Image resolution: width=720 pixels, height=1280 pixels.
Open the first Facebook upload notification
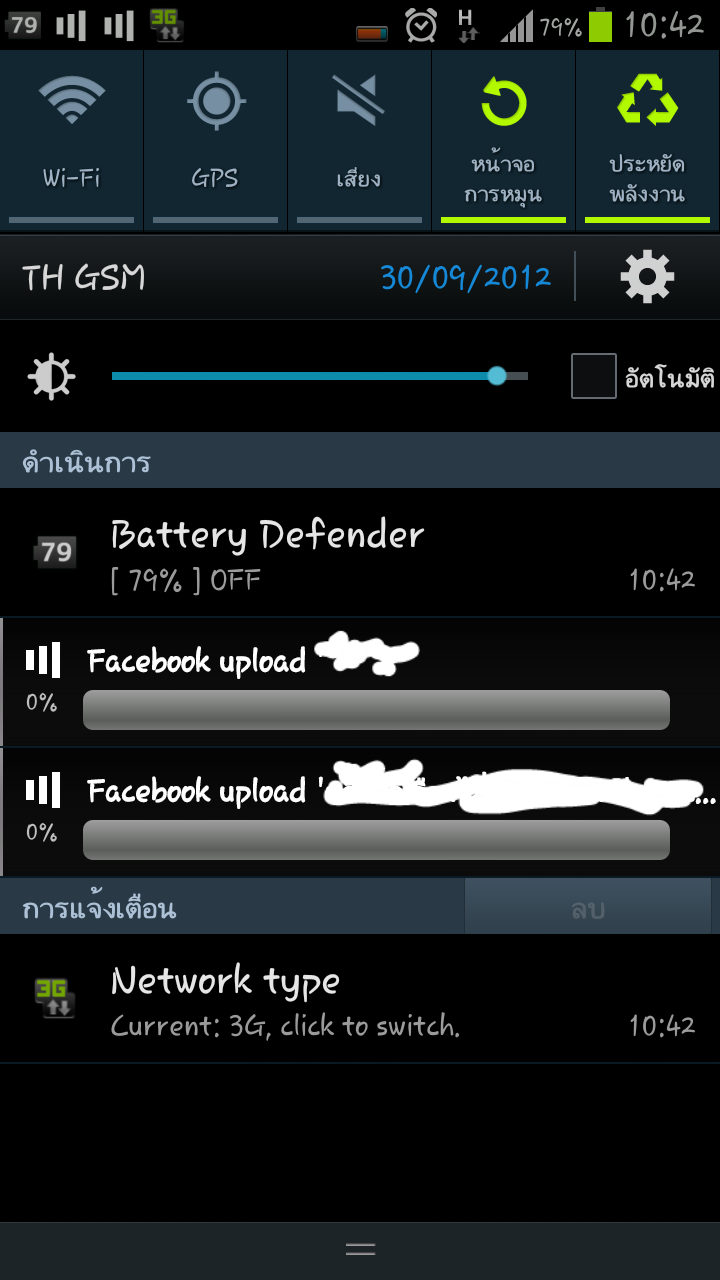(x=360, y=682)
